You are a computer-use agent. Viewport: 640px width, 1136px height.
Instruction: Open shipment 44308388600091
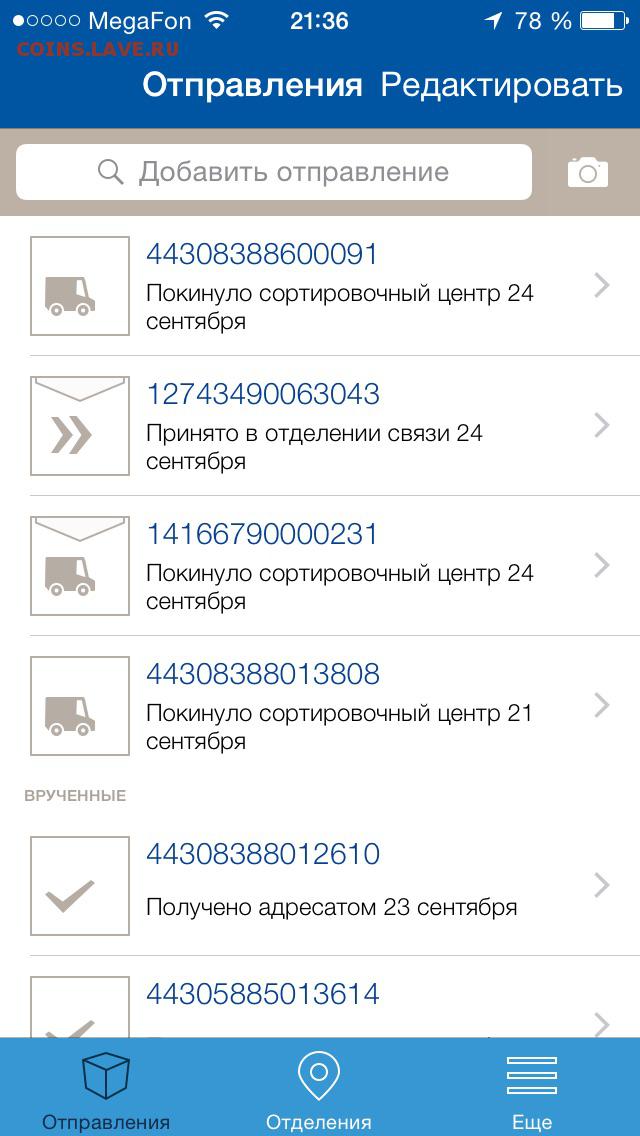coord(320,286)
